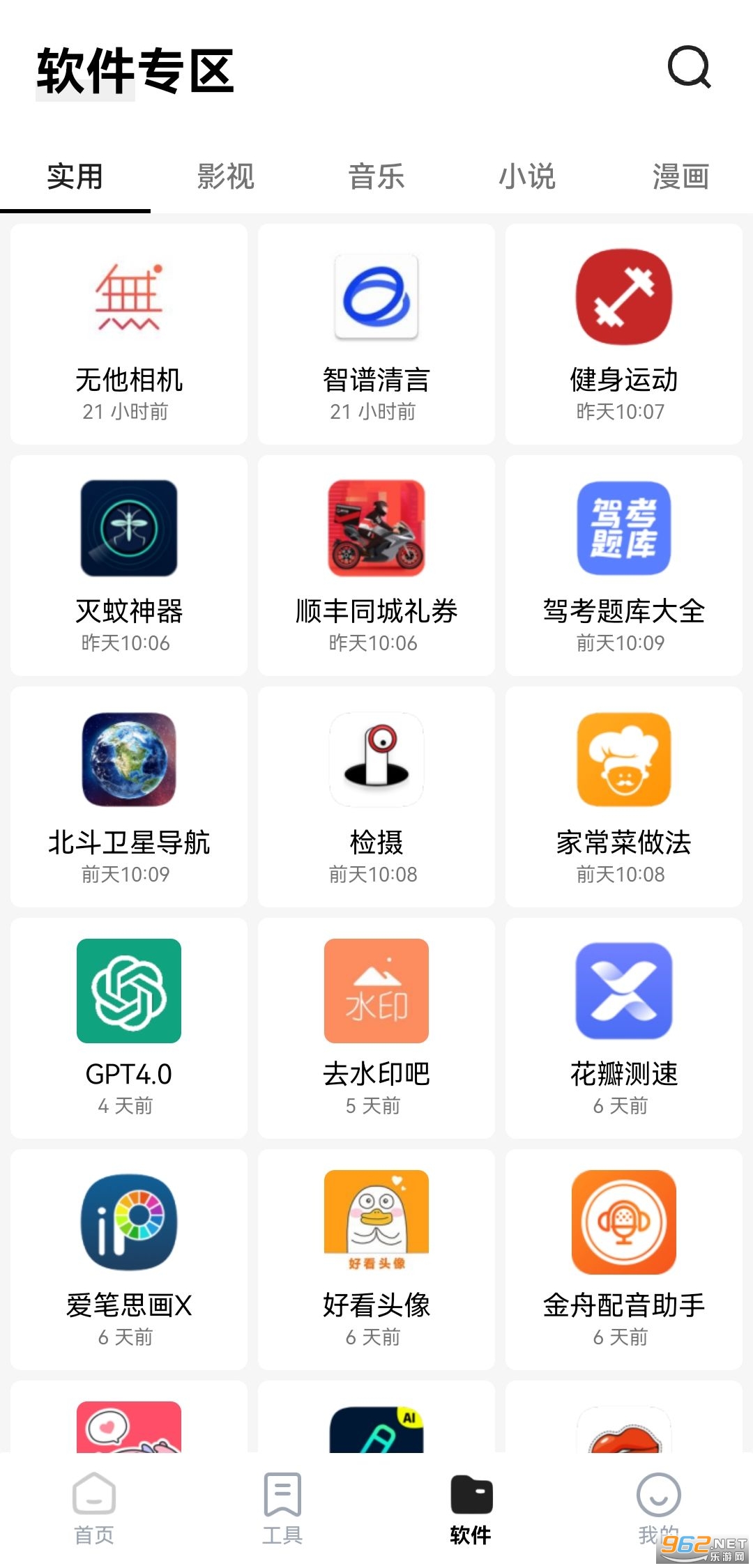Switch to the 影视 tab
The width and height of the screenshot is (753, 1568).
[x=225, y=176]
